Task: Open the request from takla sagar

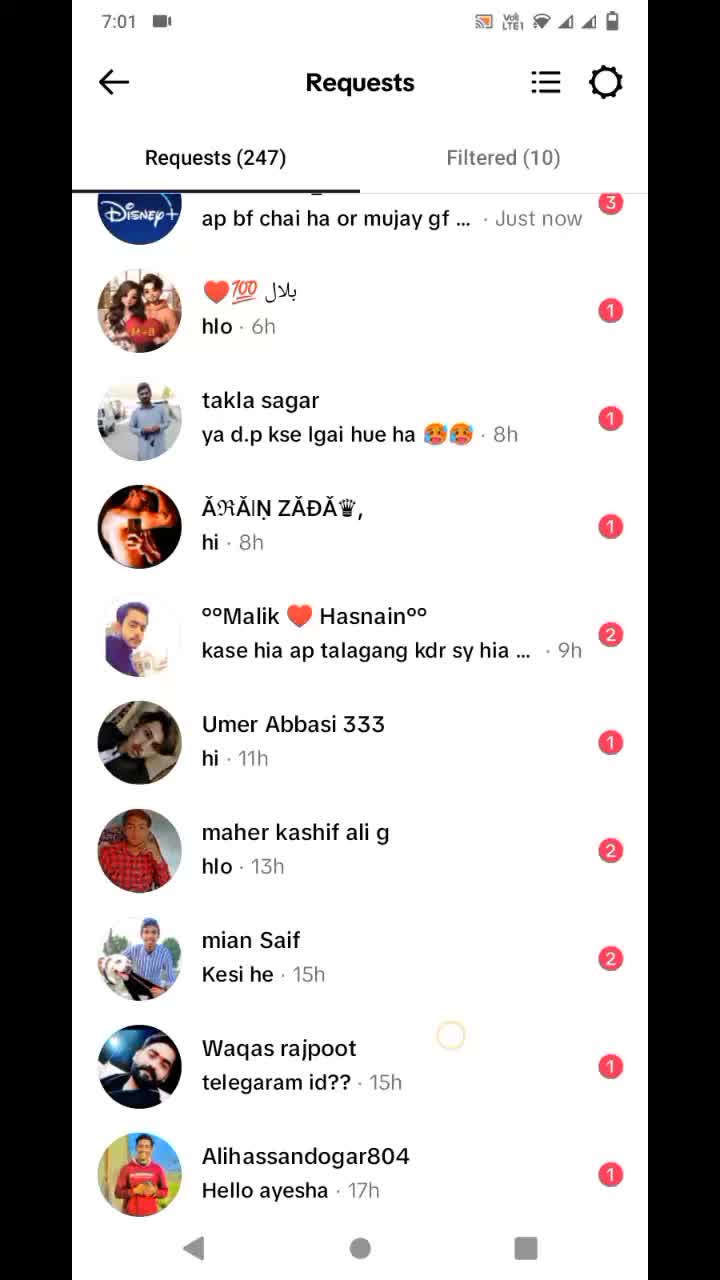Action: click(x=360, y=418)
